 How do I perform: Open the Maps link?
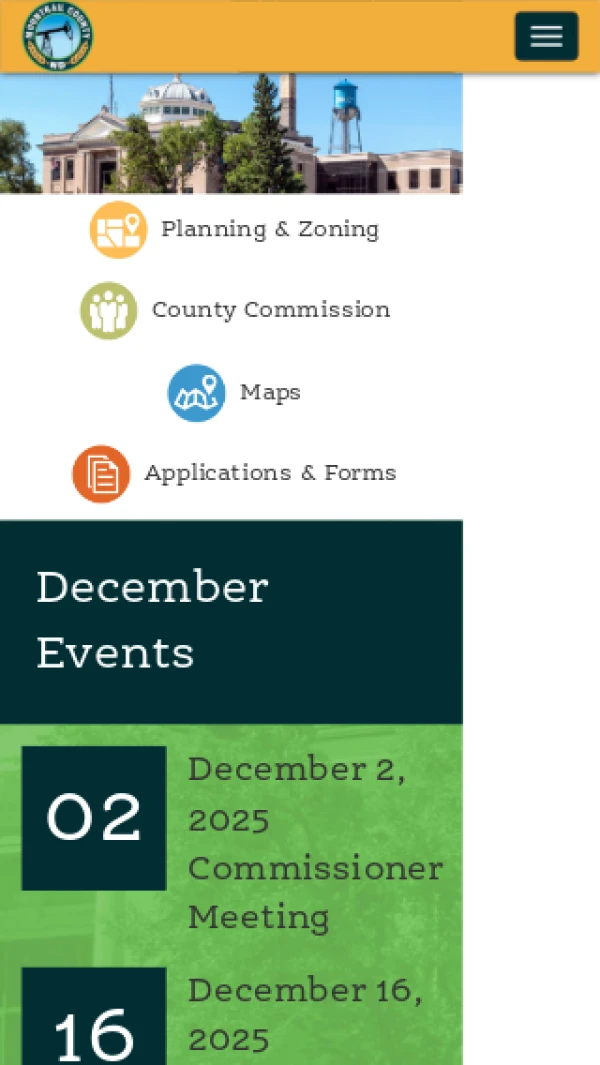pos(269,392)
